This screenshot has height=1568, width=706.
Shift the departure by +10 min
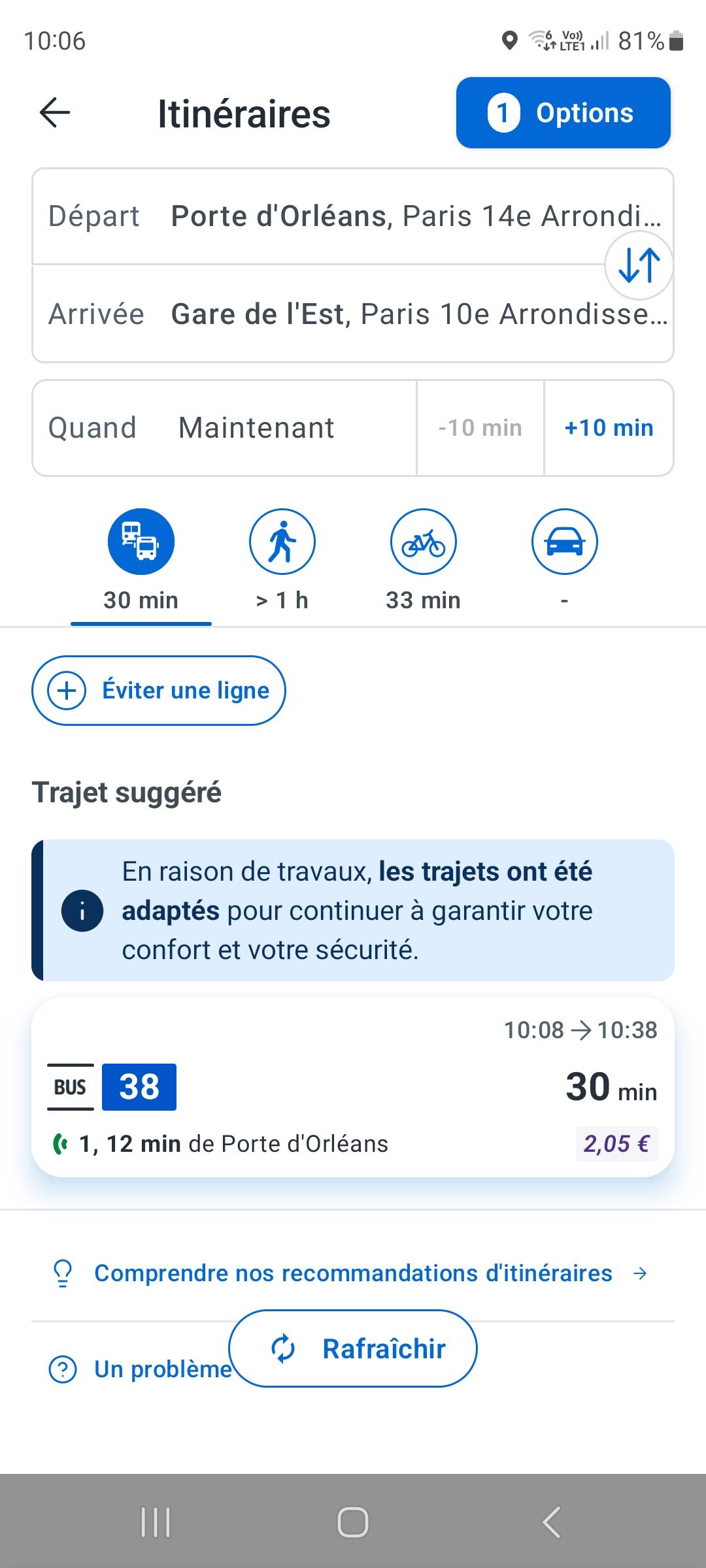609,428
